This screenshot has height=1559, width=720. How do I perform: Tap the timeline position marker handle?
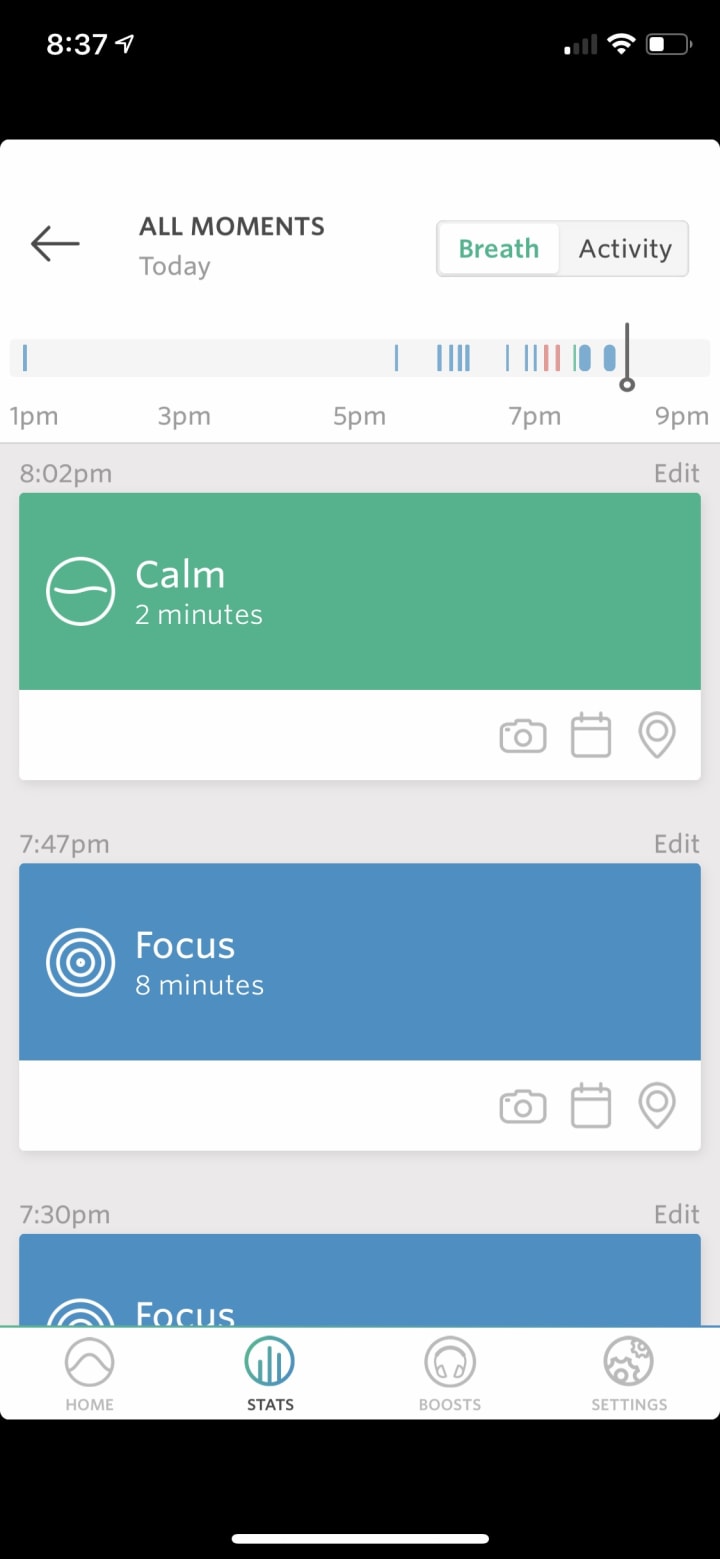[627, 384]
